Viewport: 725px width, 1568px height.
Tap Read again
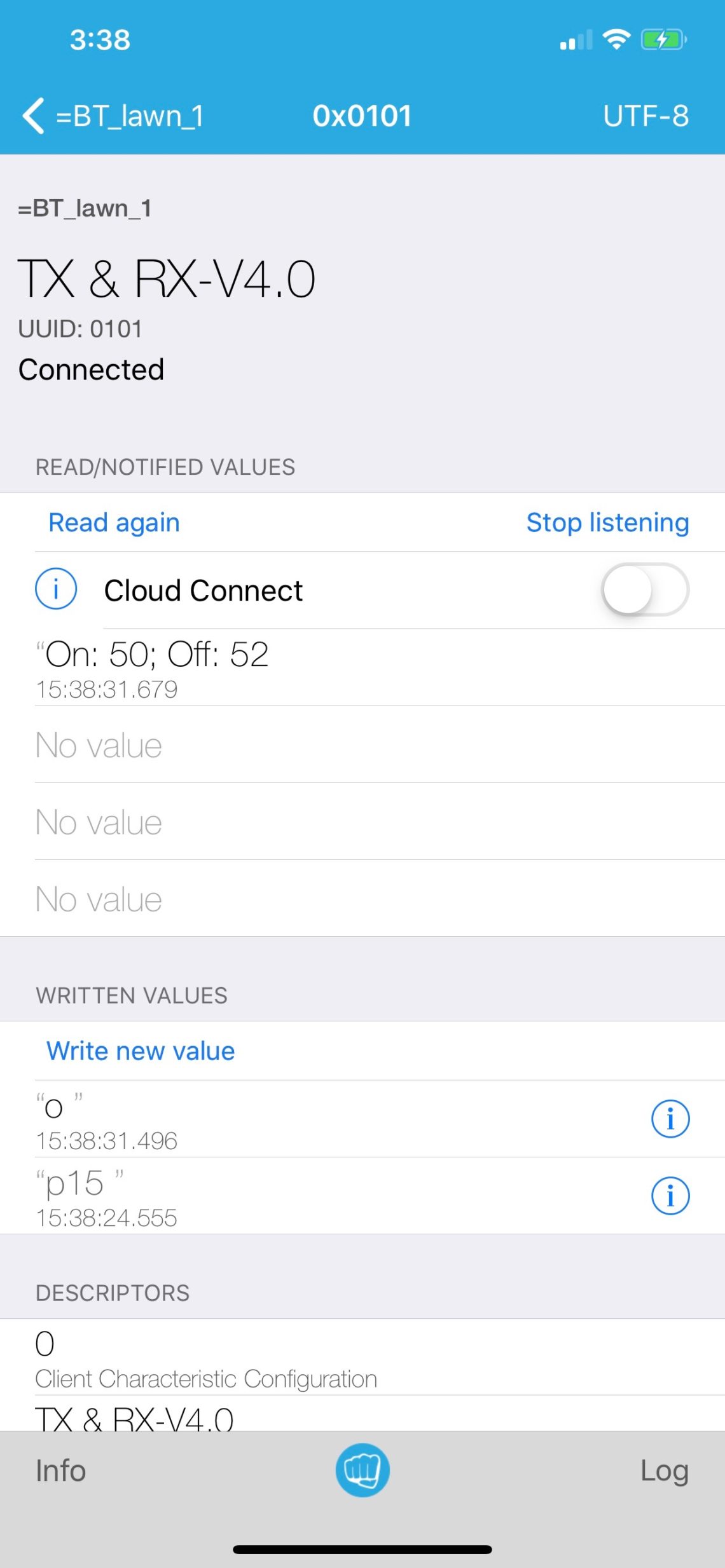click(x=114, y=522)
